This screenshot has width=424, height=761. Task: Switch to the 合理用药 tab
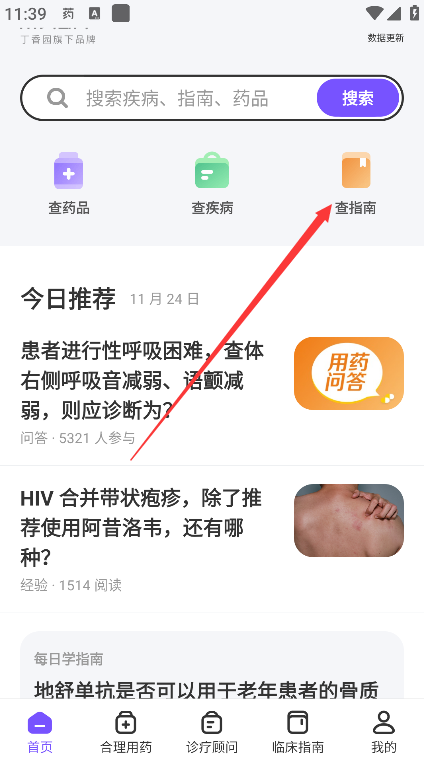(x=126, y=732)
